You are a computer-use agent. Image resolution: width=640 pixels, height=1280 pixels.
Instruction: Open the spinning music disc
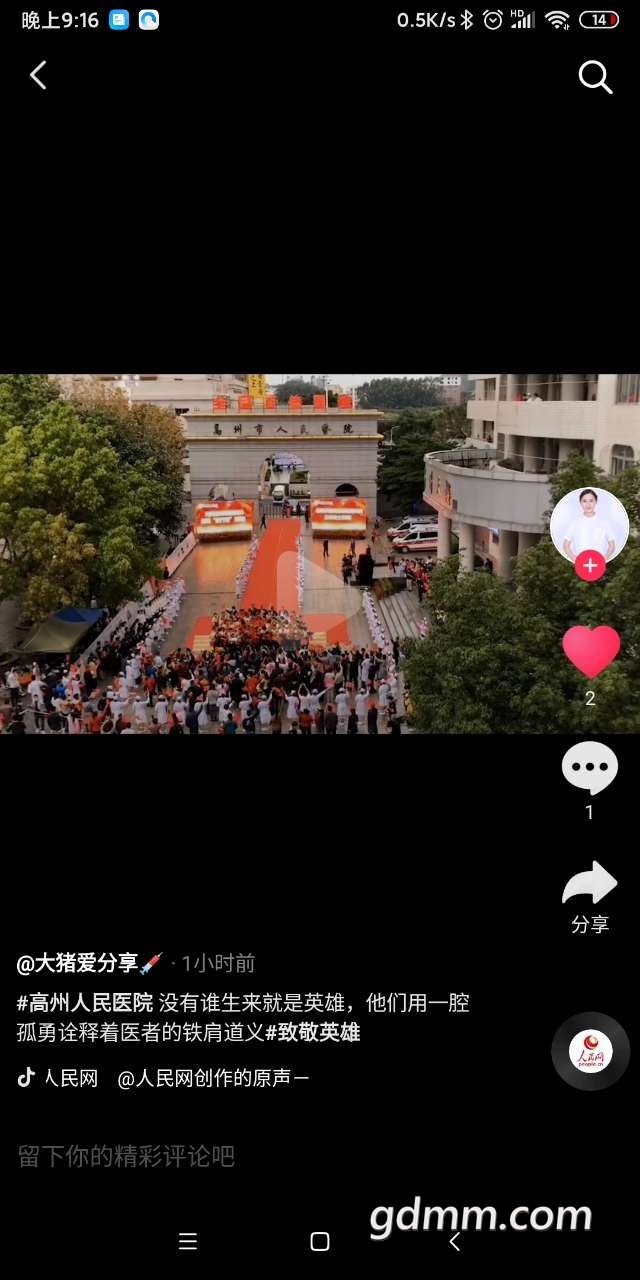(590, 1051)
